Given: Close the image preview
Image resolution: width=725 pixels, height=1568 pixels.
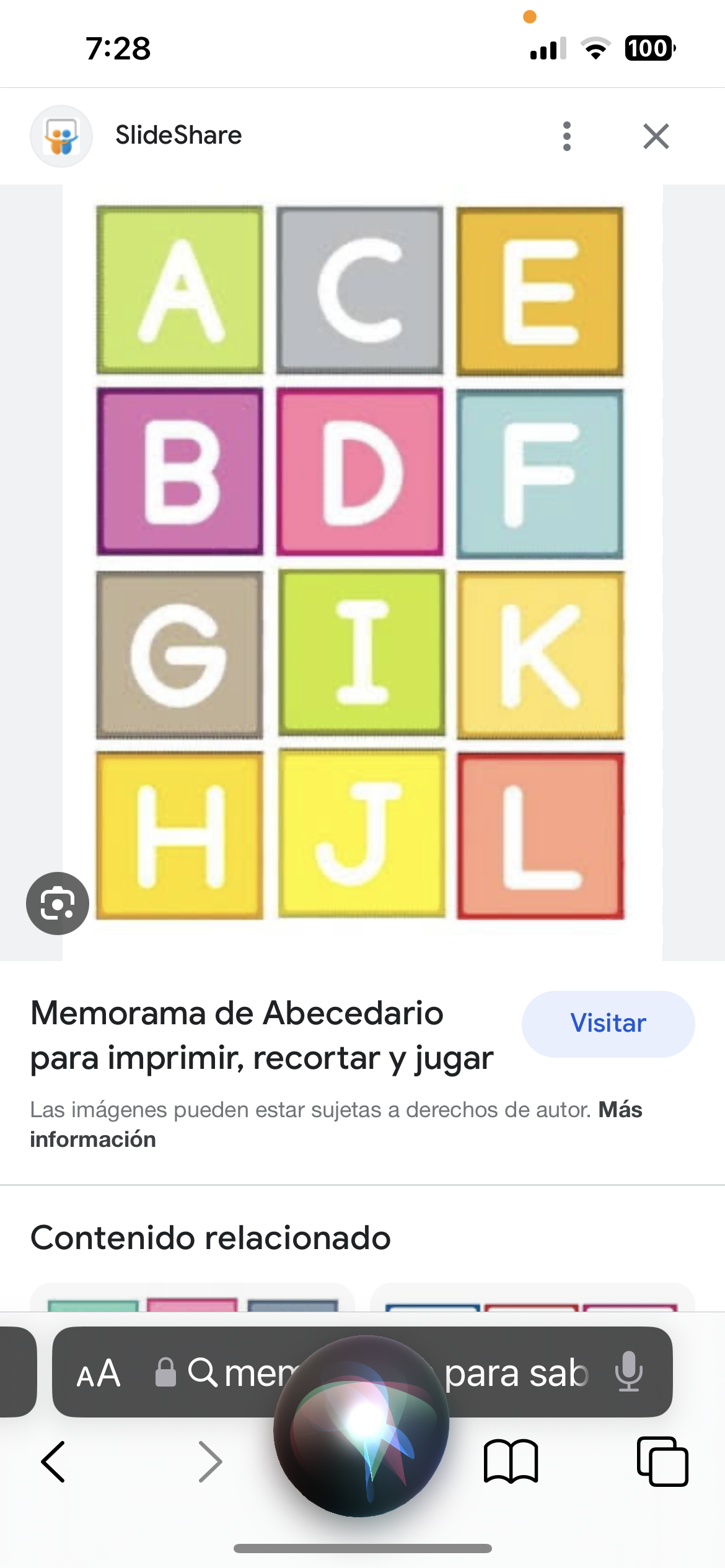Looking at the screenshot, I should [x=656, y=136].
